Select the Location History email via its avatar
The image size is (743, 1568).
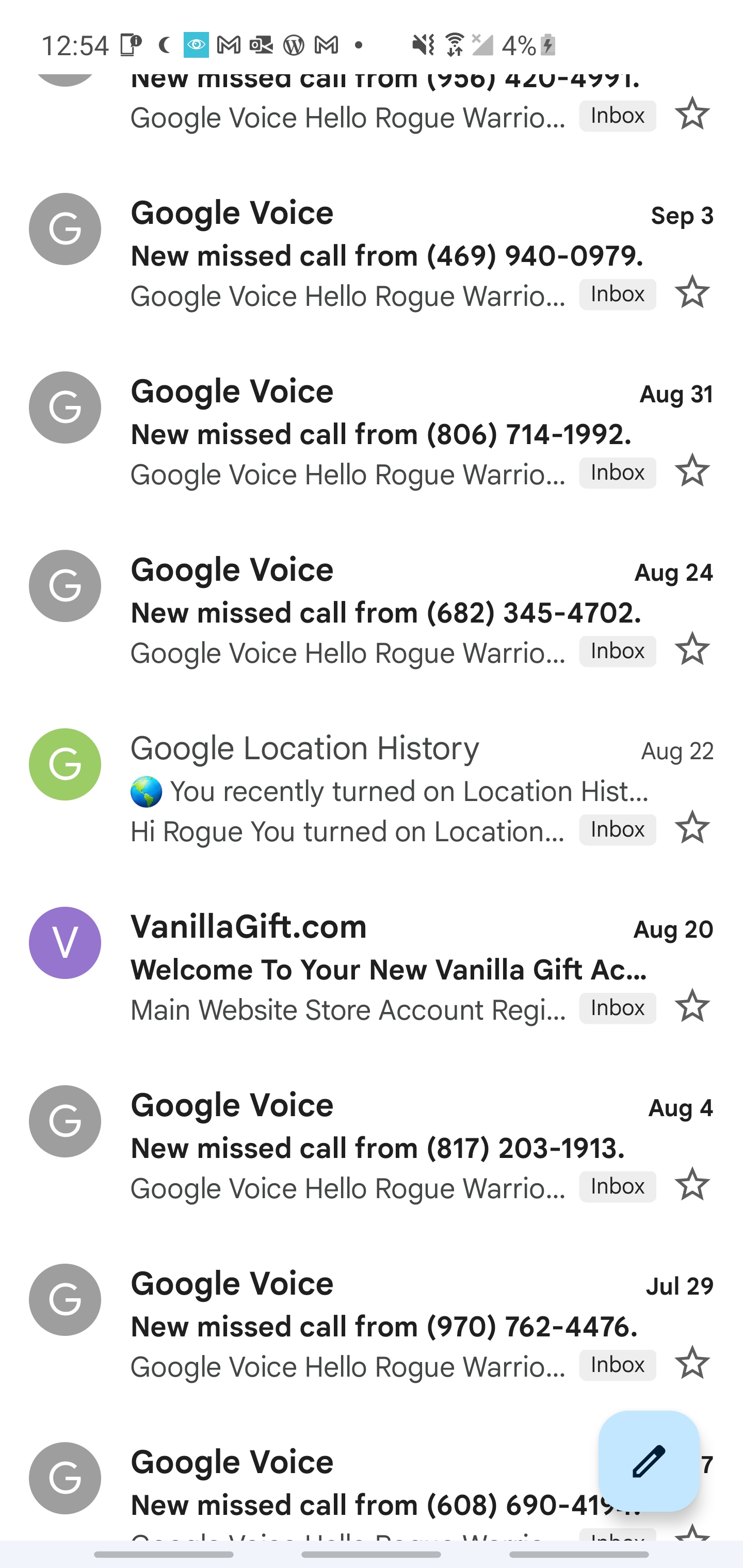coord(64,764)
